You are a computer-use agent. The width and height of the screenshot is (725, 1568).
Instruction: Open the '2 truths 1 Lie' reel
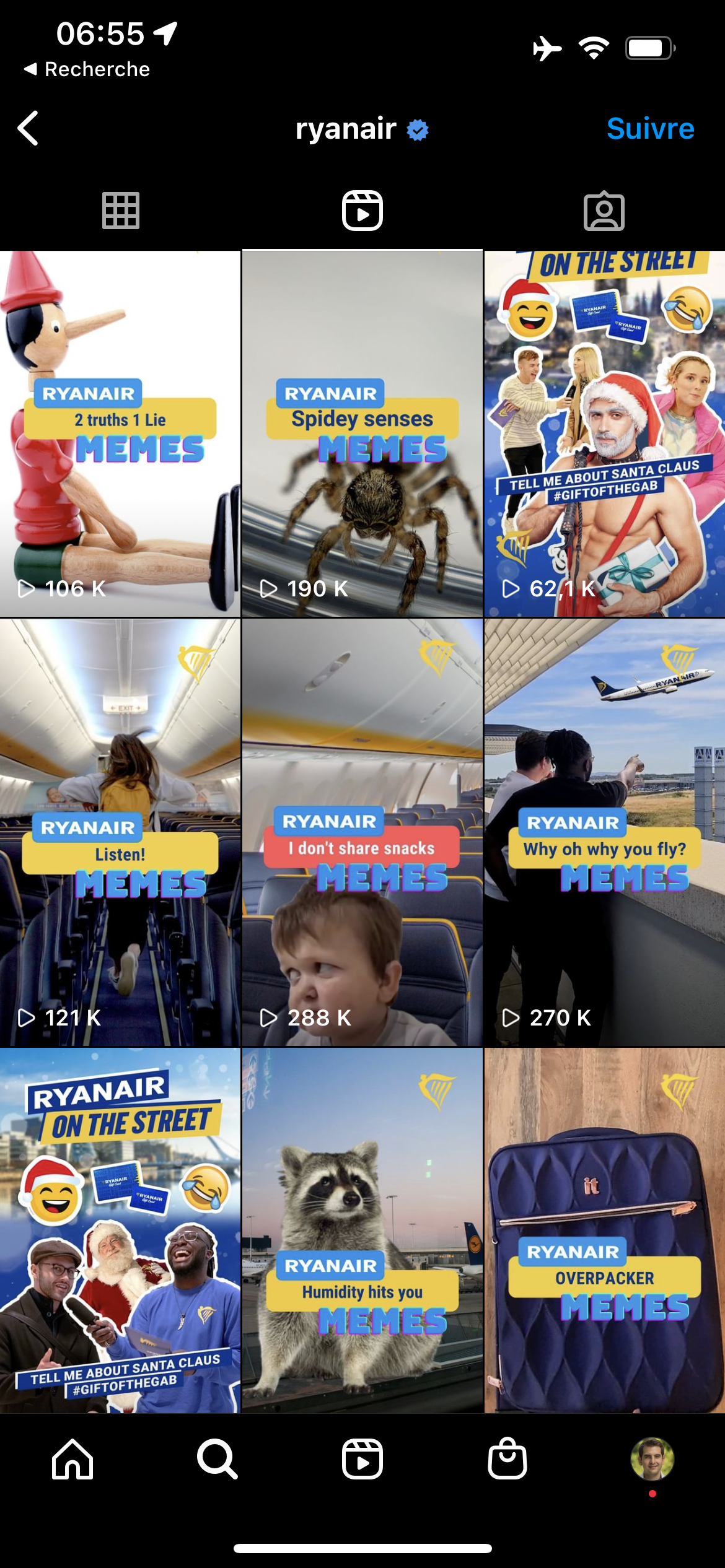tap(120, 433)
